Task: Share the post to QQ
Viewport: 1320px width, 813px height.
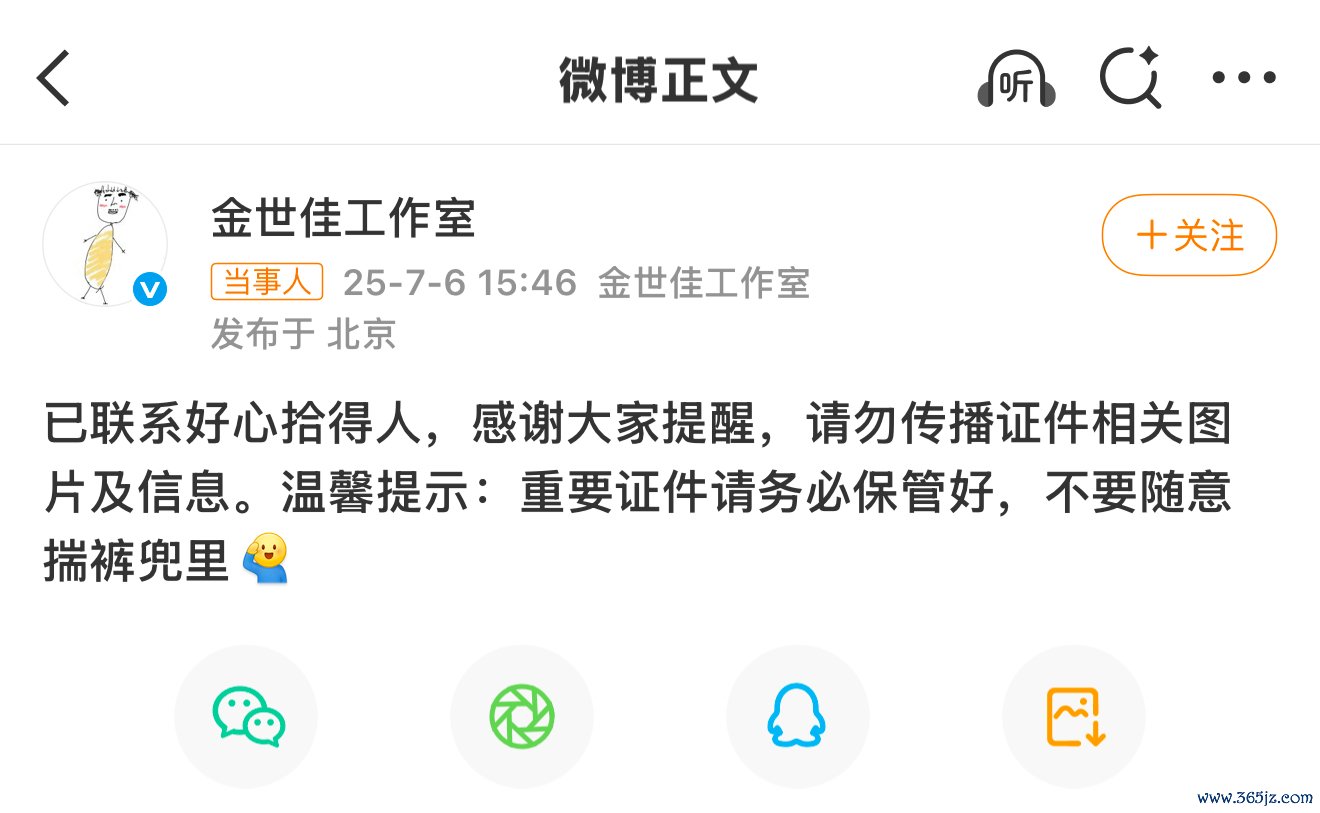Action: [x=797, y=717]
